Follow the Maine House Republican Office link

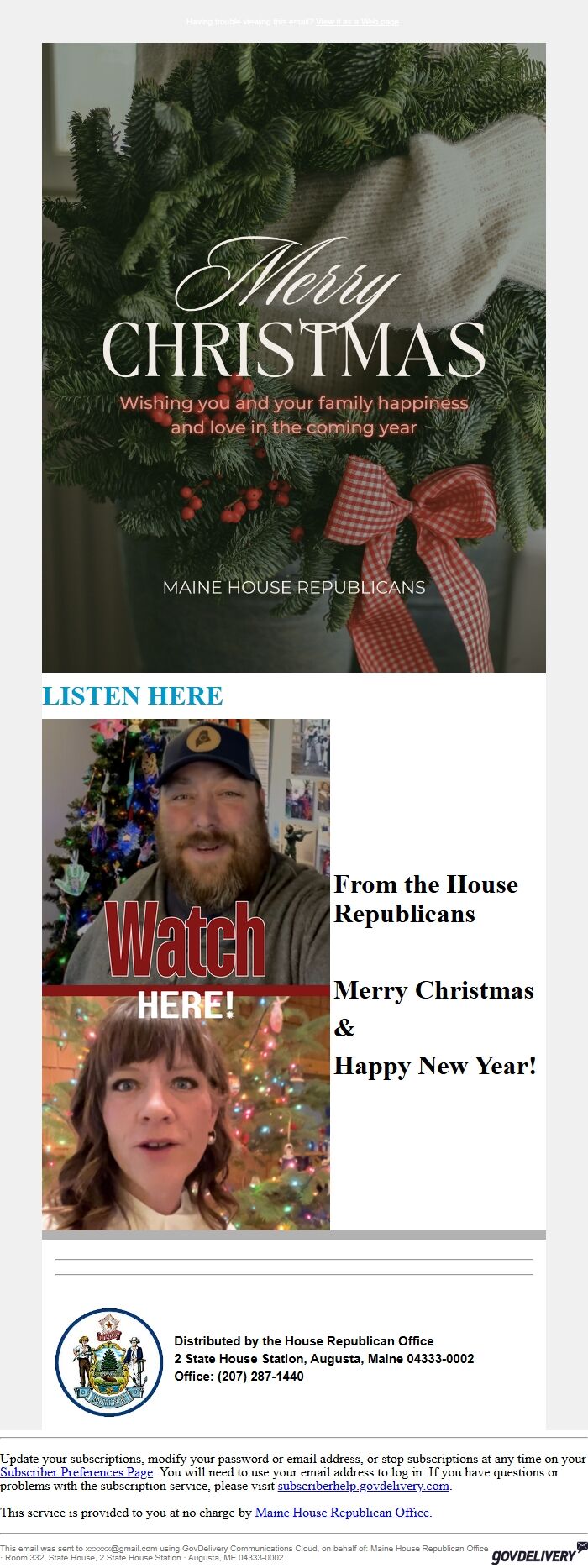pos(344,1513)
